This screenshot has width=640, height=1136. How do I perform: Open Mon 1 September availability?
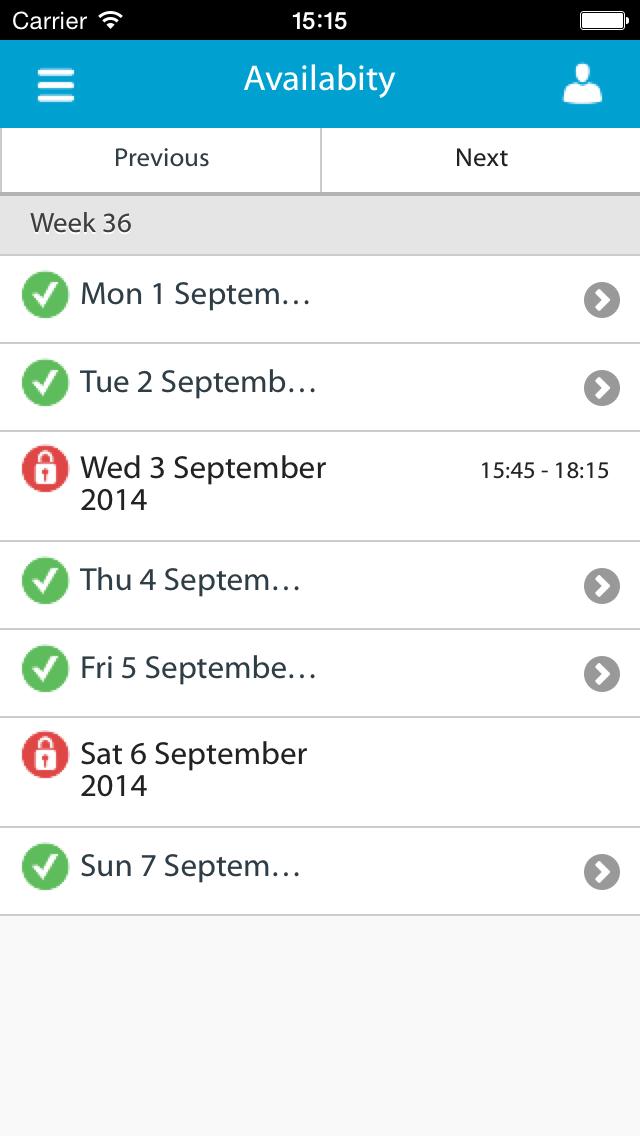pos(320,299)
